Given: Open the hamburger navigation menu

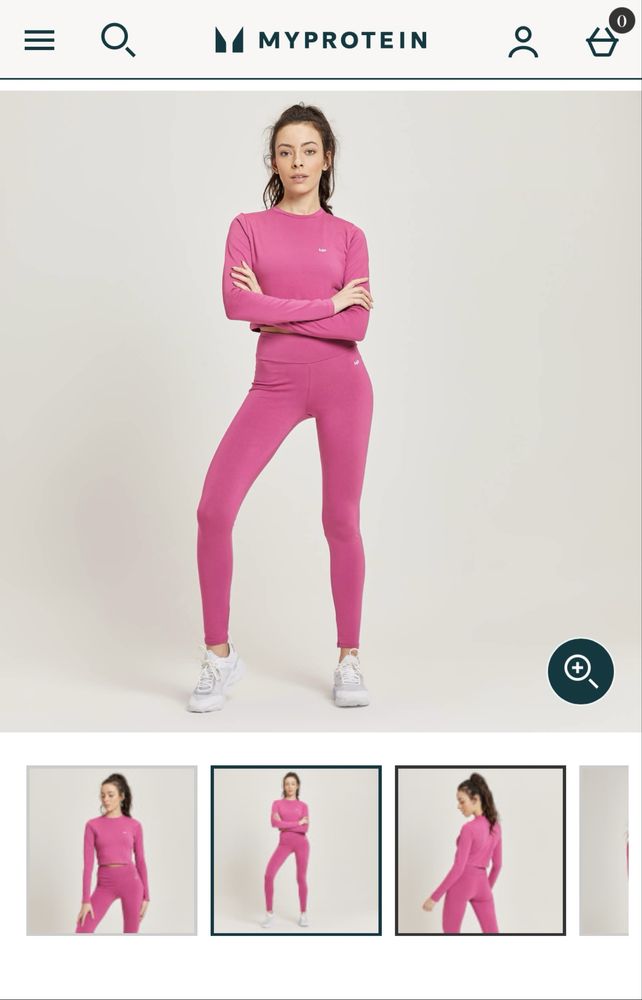Looking at the screenshot, I should point(39,40).
